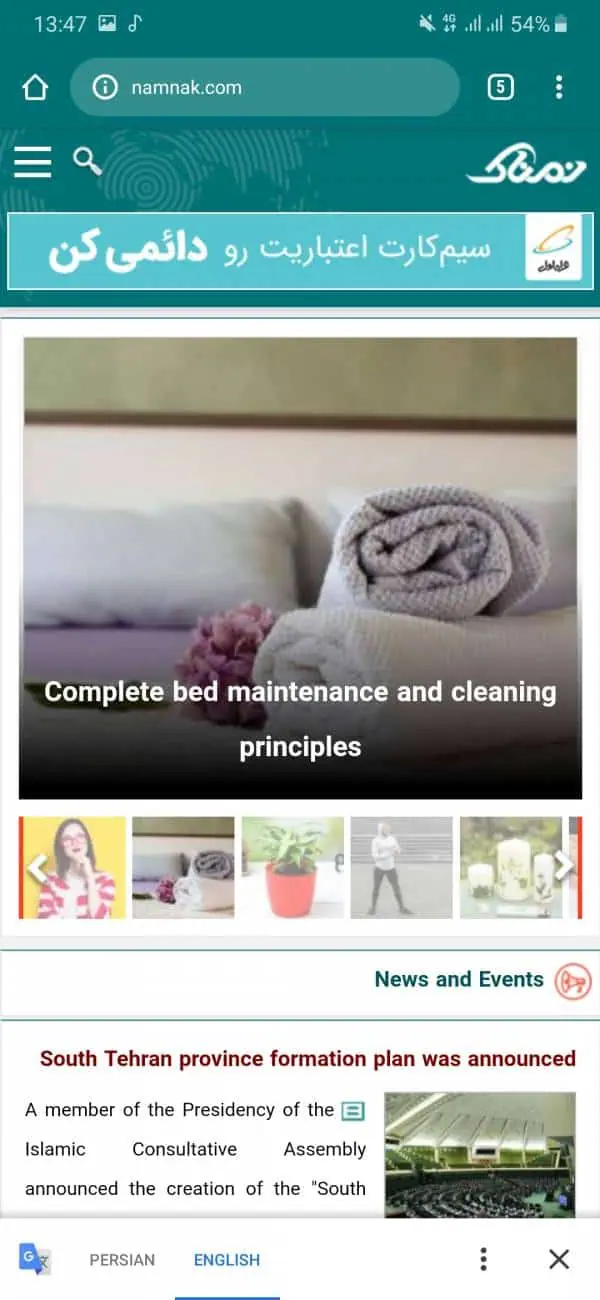Tap the namnak.com address bar
600x1300 pixels.
[x=265, y=88]
